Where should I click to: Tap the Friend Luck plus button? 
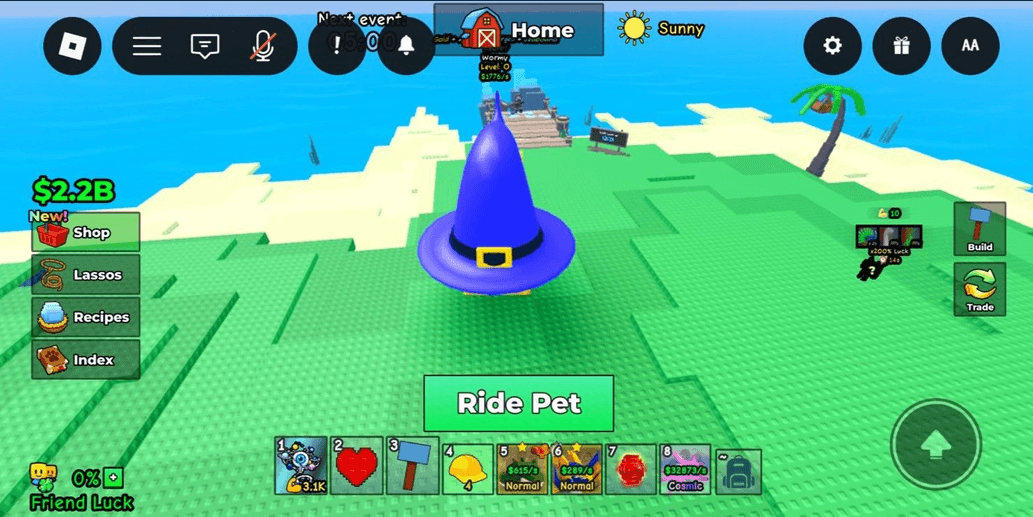click(113, 478)
